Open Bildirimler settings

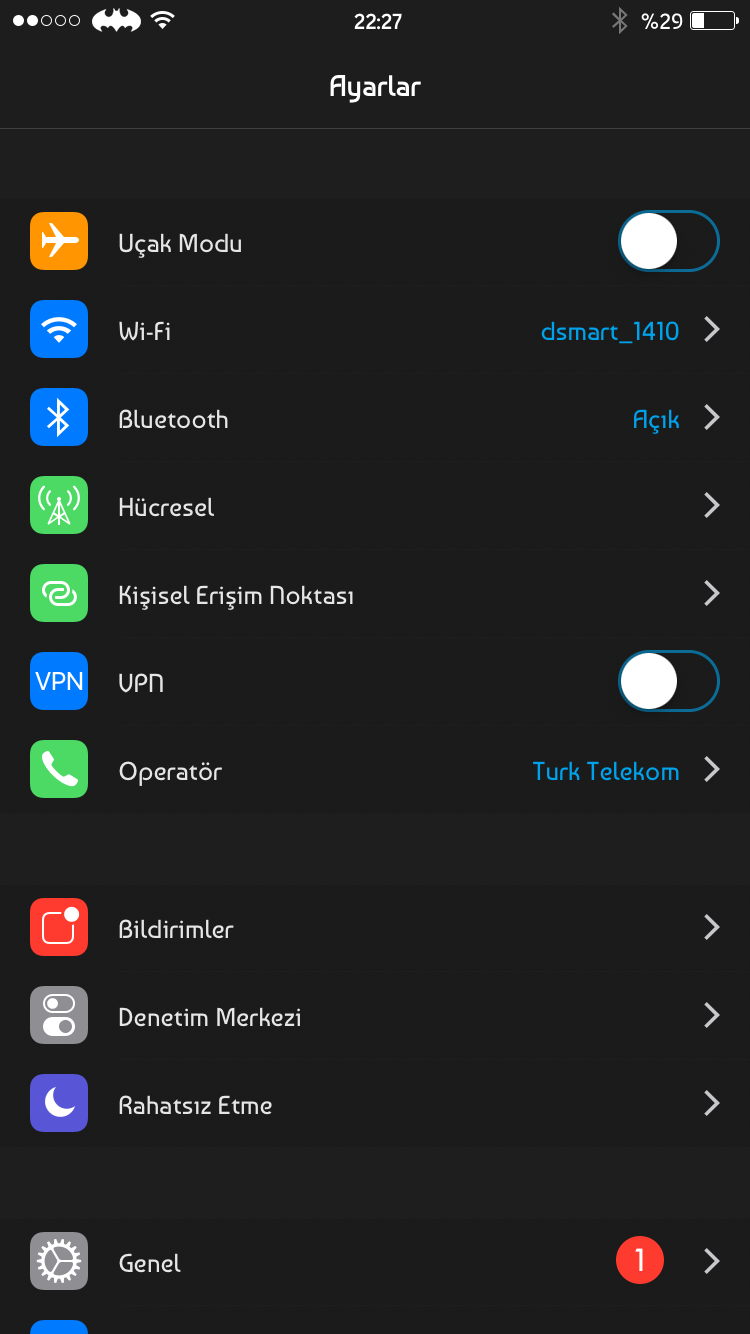pos(375,928)
